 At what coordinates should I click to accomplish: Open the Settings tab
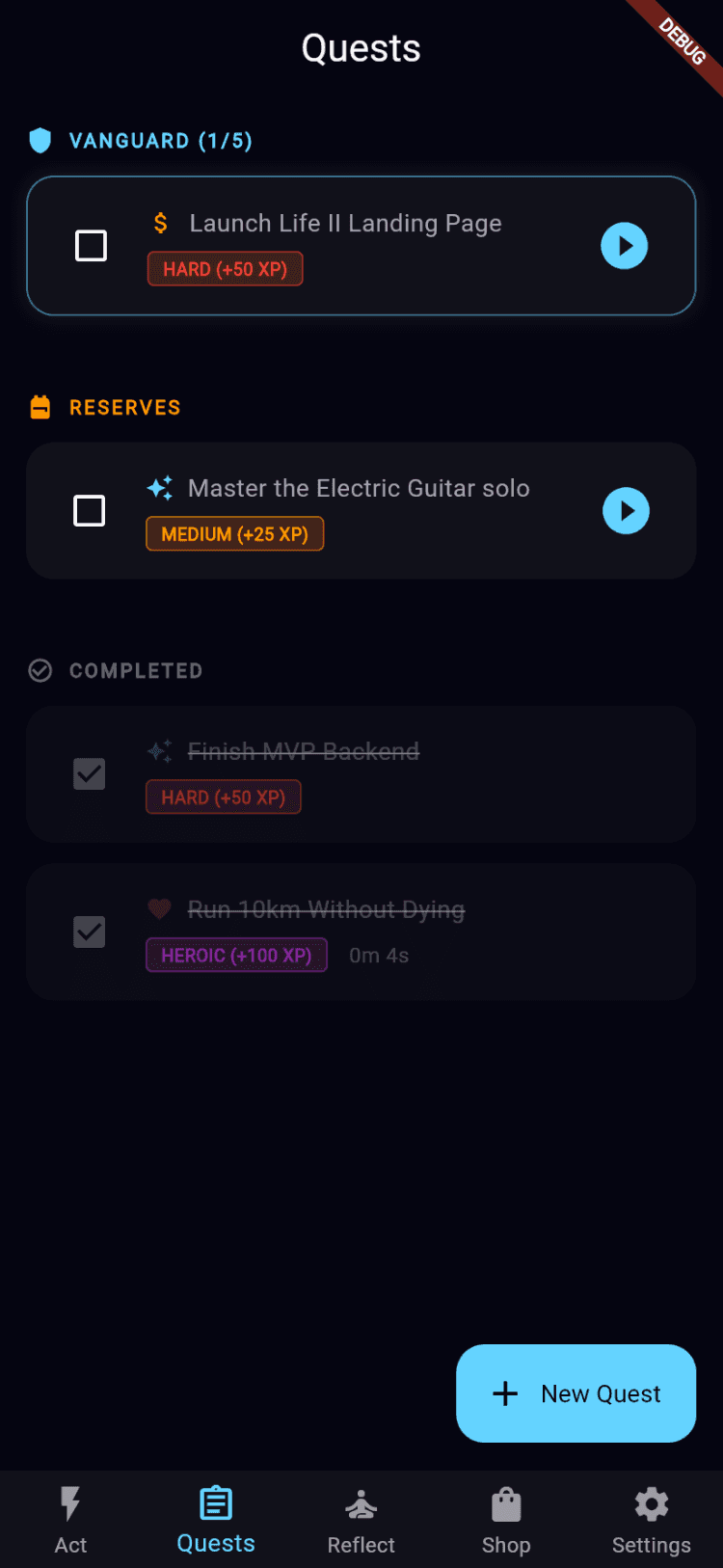pyautogui.click(x=651, y=1520)
